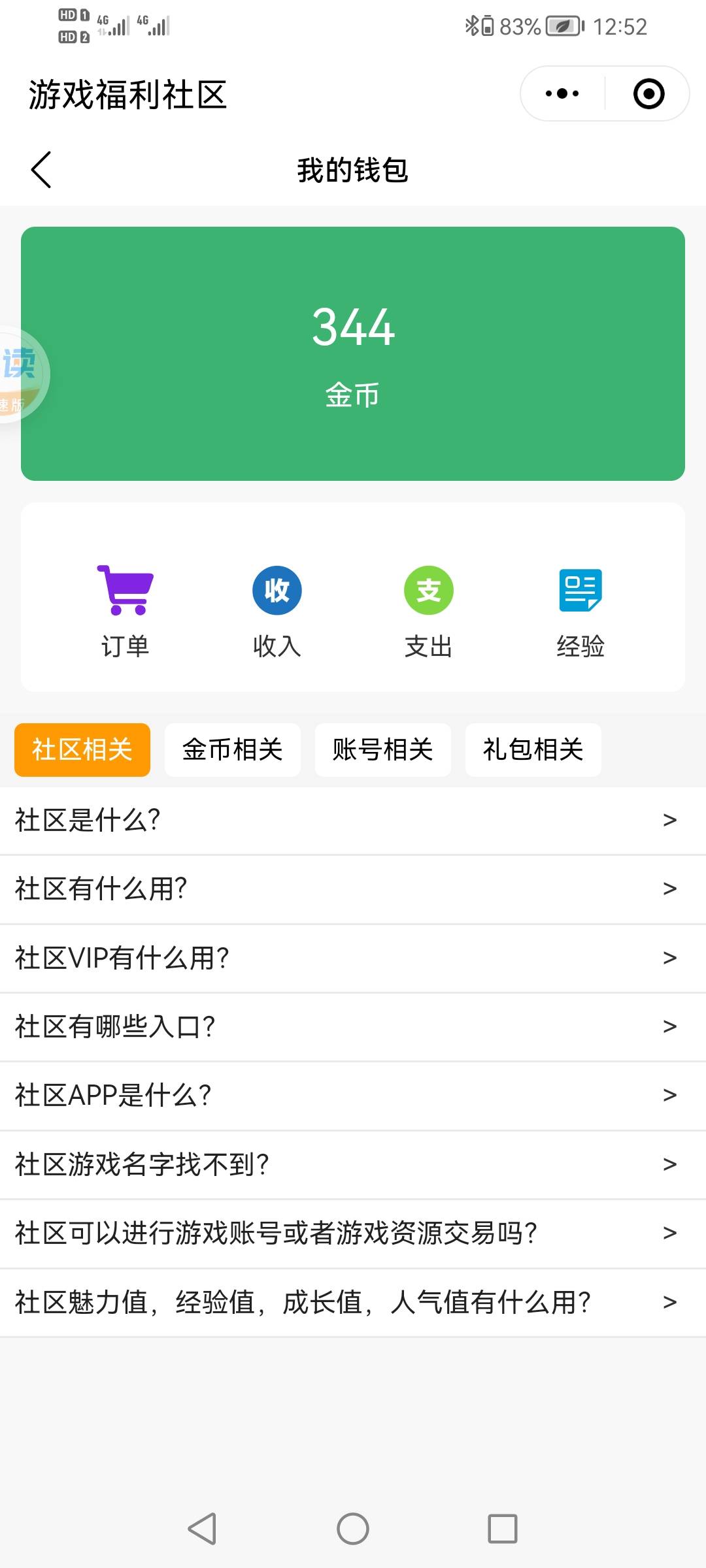This screenshot has width=706, height=1568.
Task: View 收入 income records
Action: (x=277, y=611)
